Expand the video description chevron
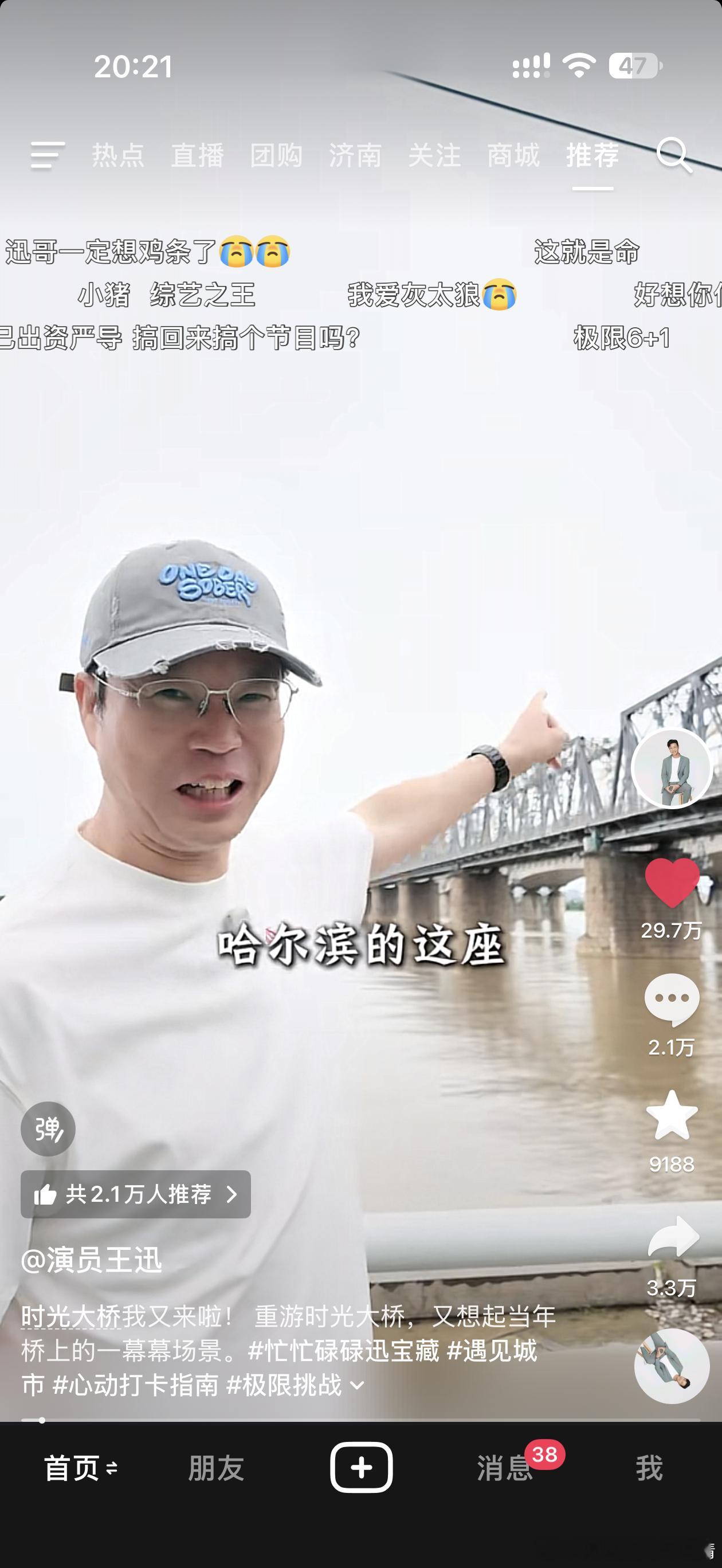The image size is (722, 1568). pos(358,1386)
